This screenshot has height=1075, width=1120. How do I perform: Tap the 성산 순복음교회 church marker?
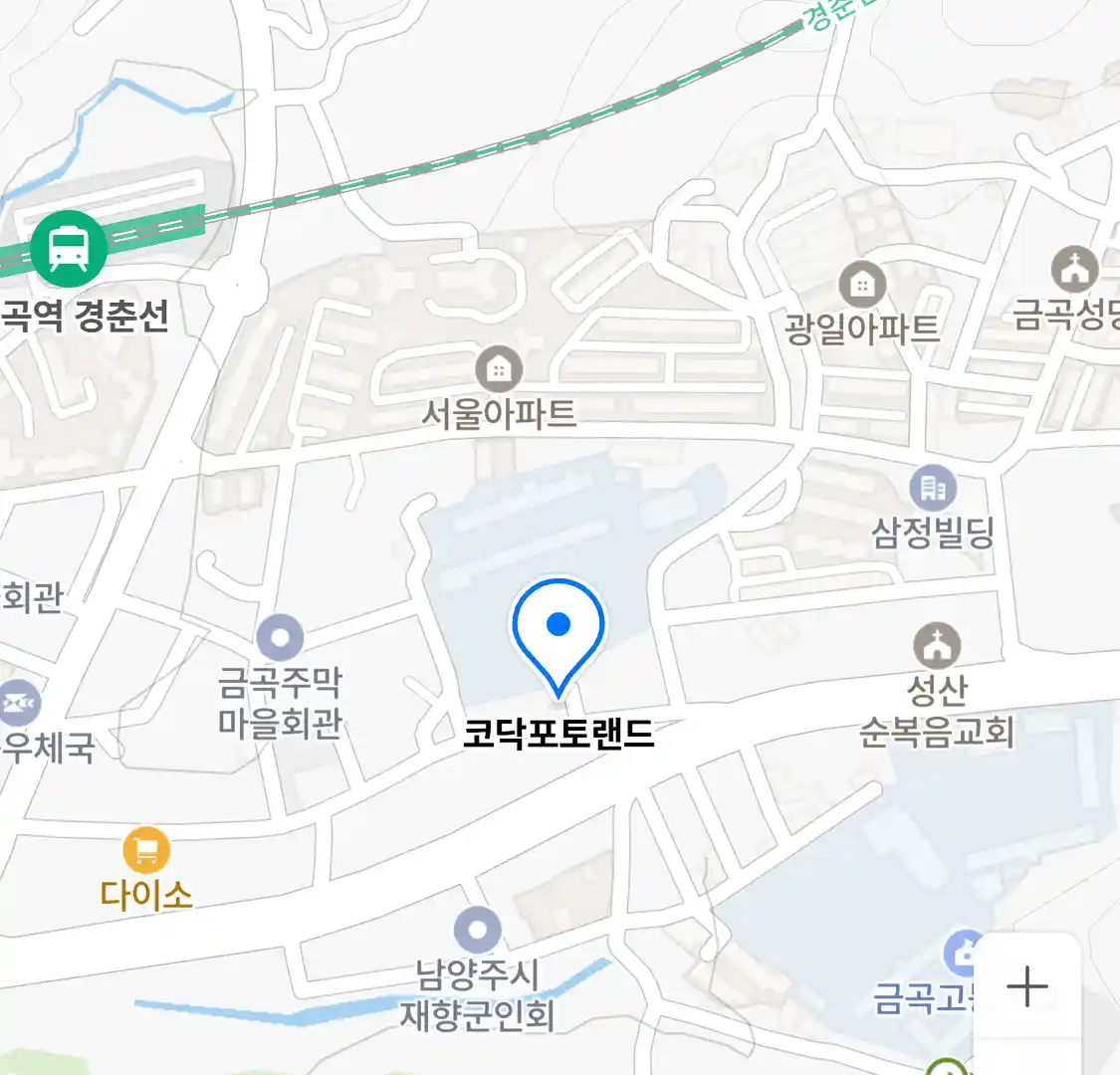(937, 647)
